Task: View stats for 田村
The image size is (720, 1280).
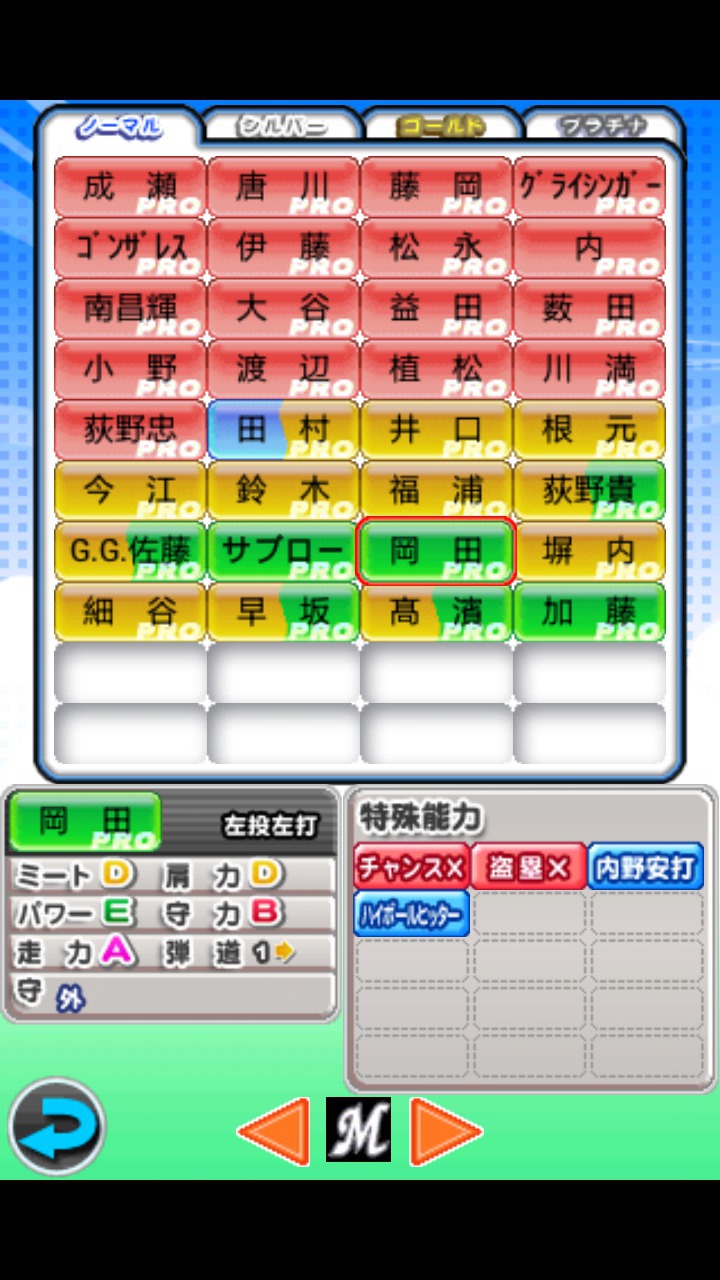Action: coord(283,430)
